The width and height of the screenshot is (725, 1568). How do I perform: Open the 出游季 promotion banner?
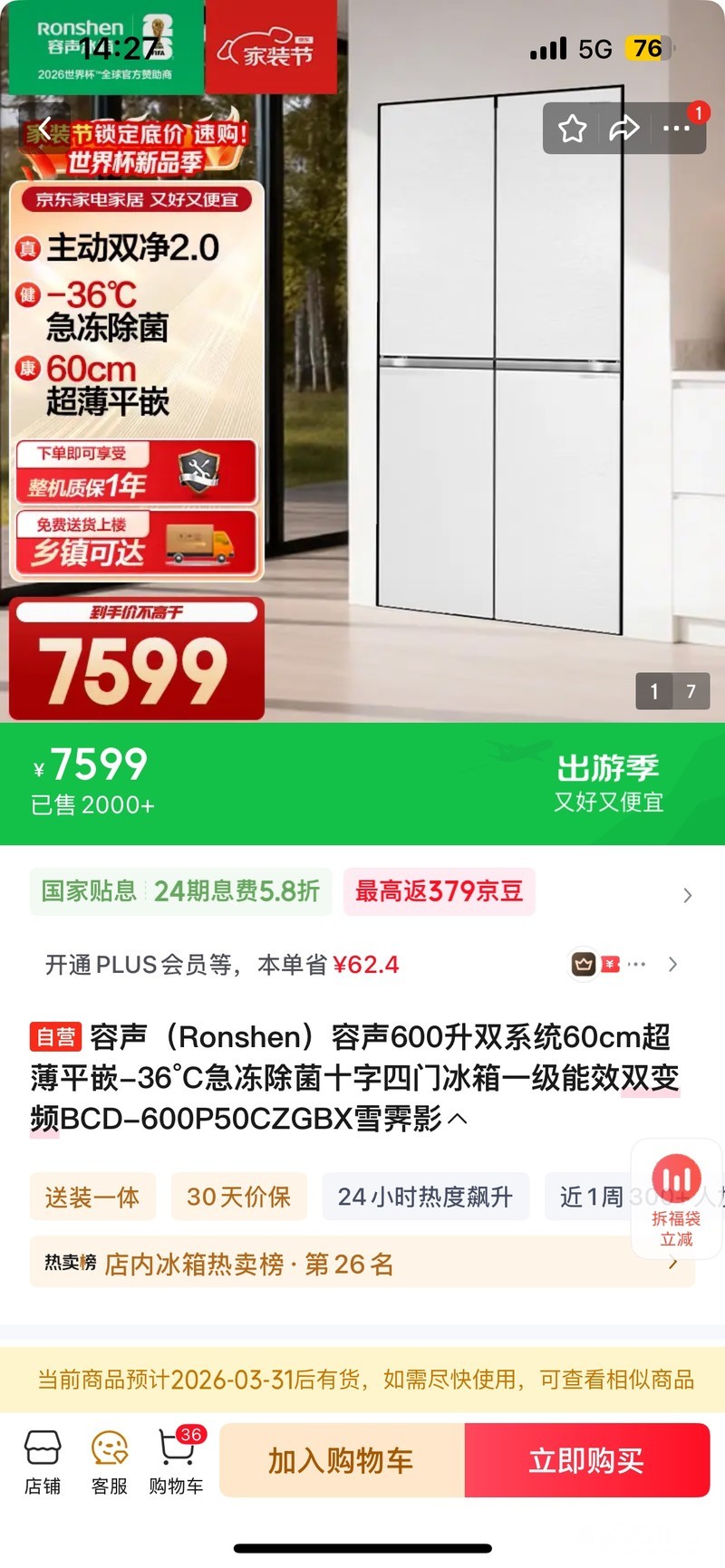607,784
